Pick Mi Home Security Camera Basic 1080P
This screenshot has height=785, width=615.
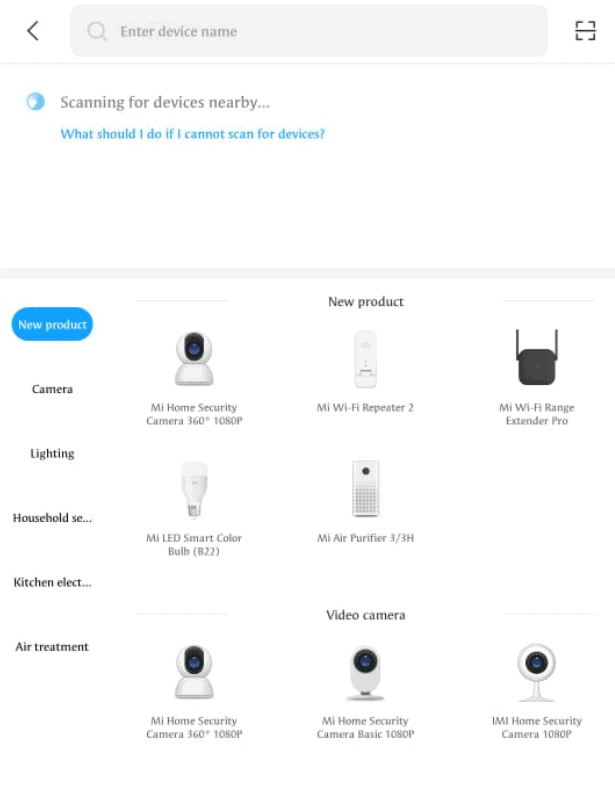[x=365, y=690]
